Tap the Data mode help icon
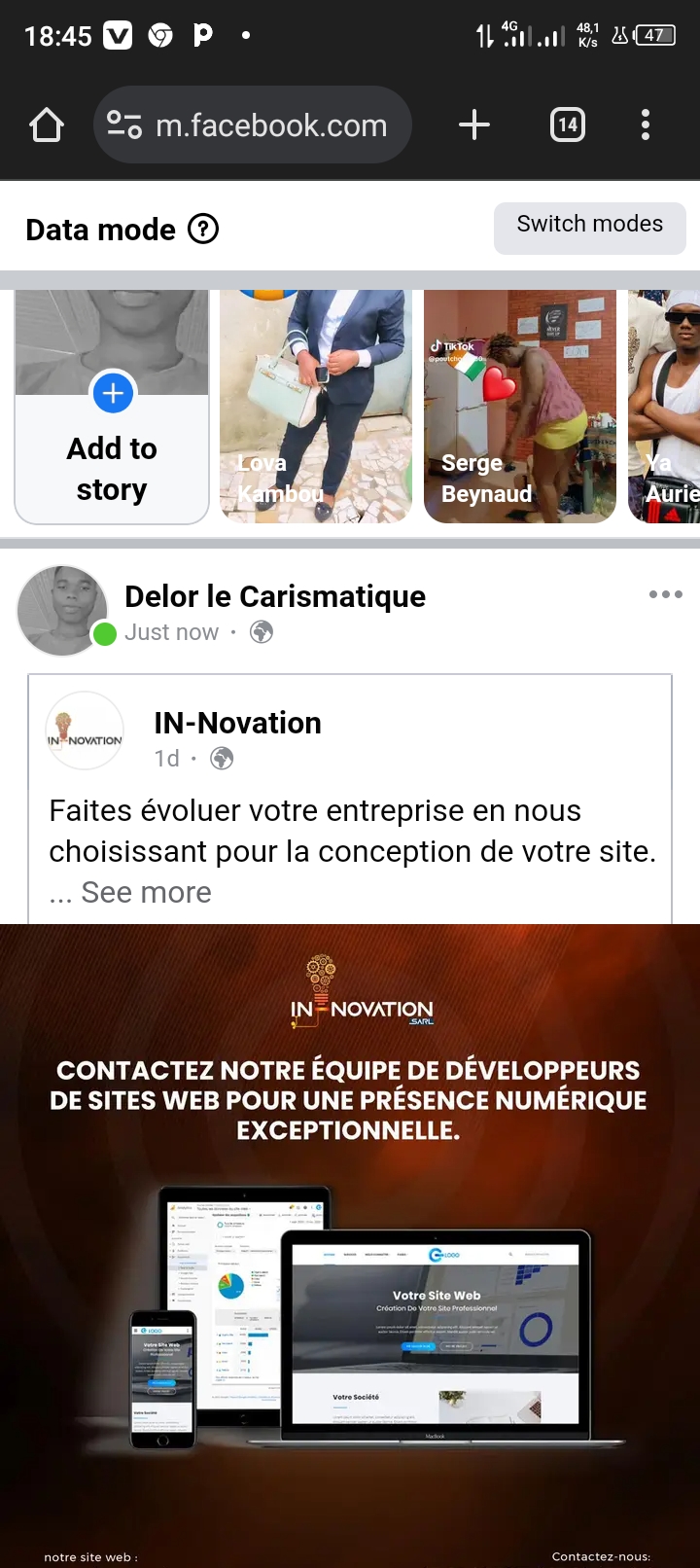 tap(203, 230)
